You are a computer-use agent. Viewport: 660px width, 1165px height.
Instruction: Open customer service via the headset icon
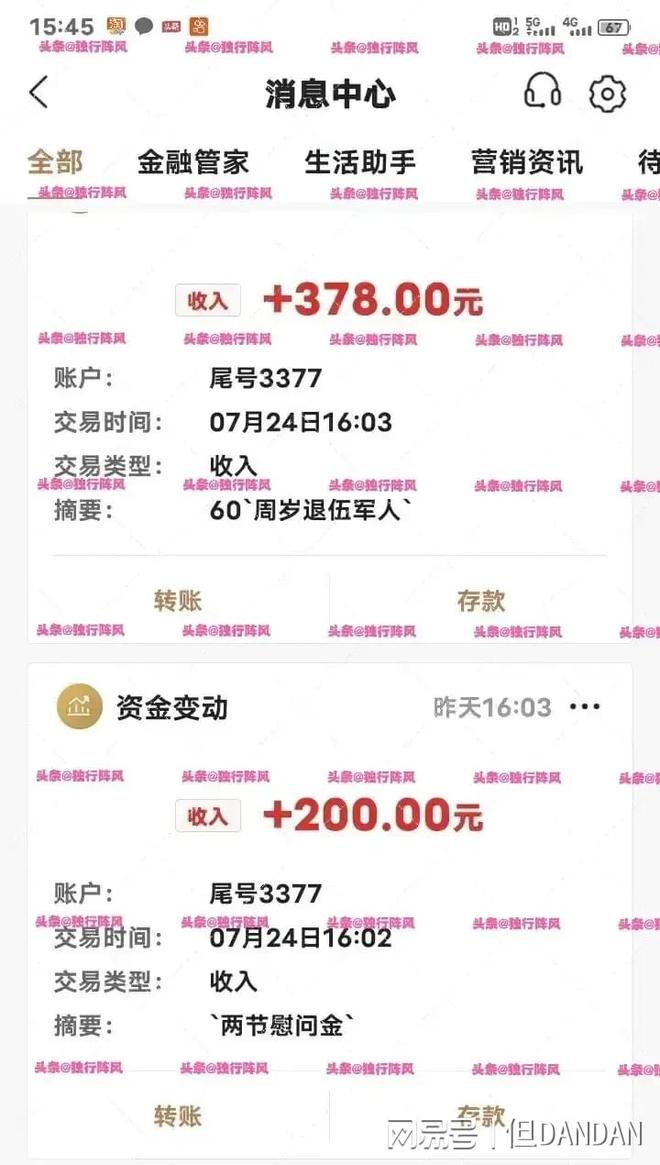542,93
